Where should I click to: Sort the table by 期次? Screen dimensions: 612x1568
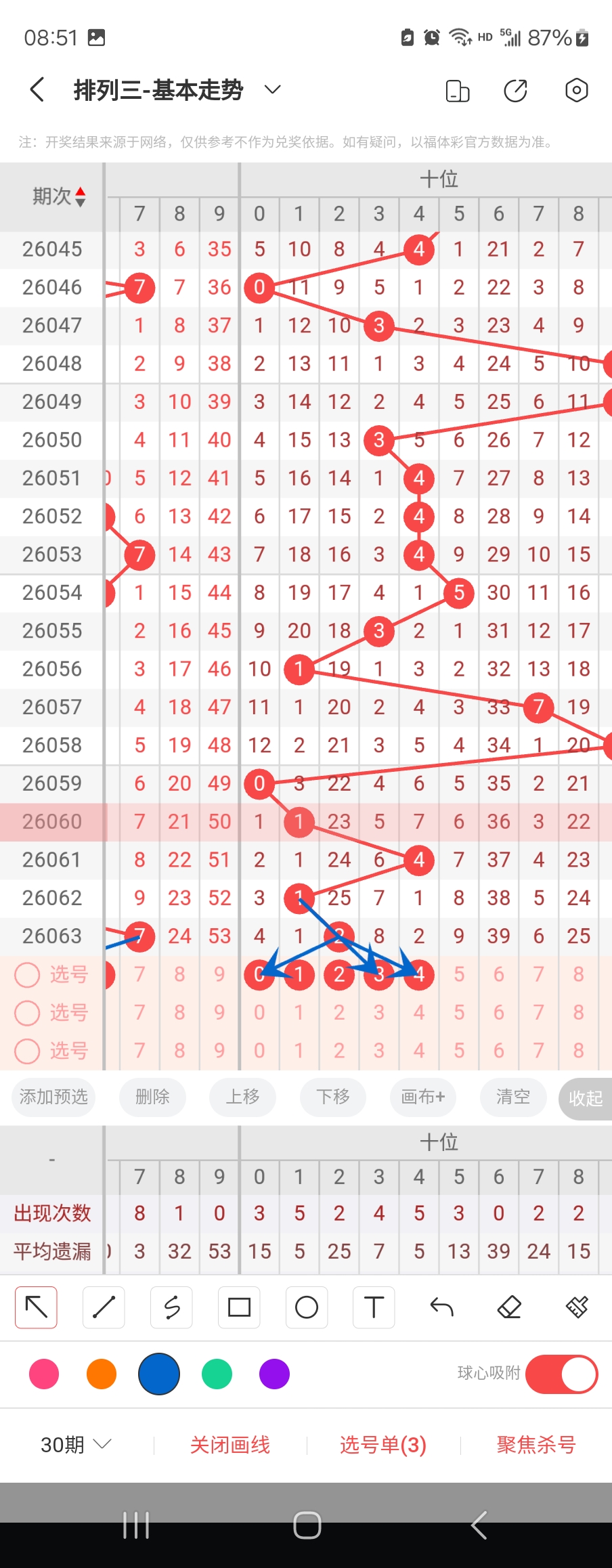click(60, 196)
